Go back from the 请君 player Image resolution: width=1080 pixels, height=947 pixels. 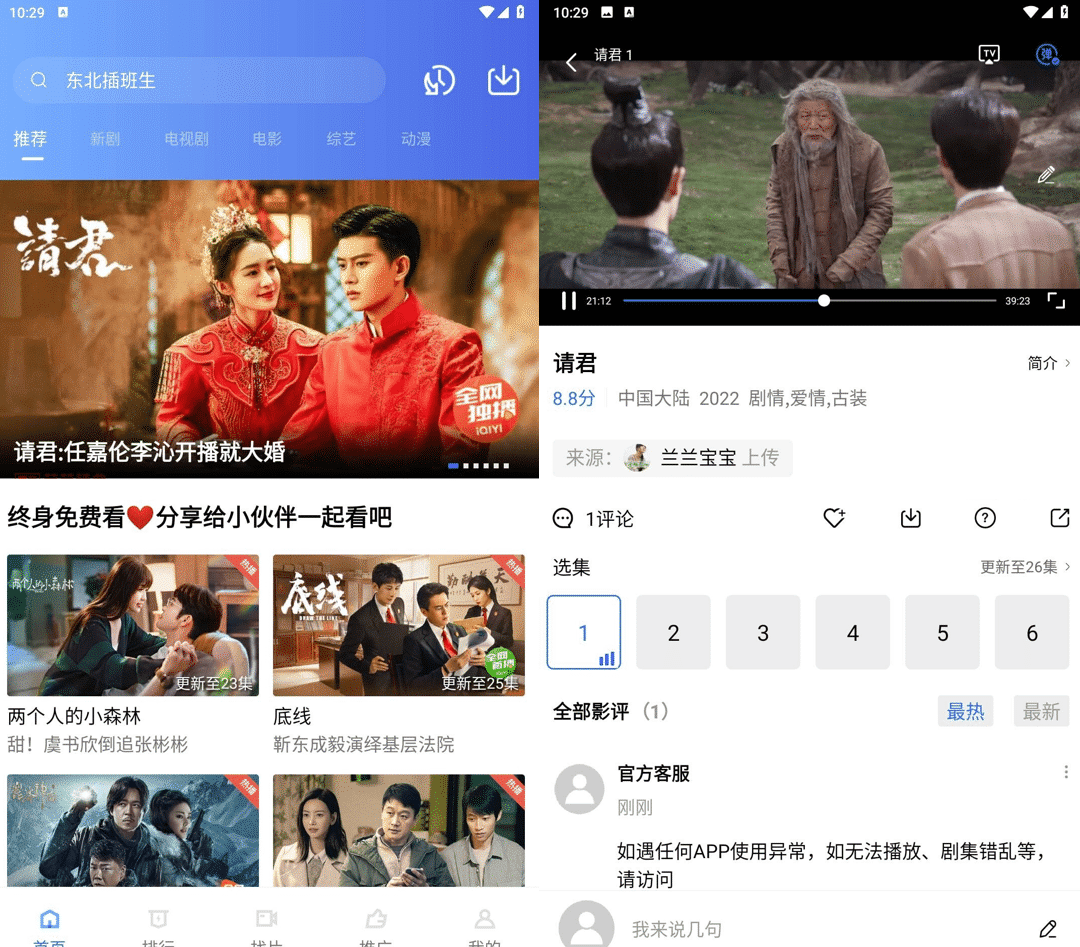click(x=571, y=63)
